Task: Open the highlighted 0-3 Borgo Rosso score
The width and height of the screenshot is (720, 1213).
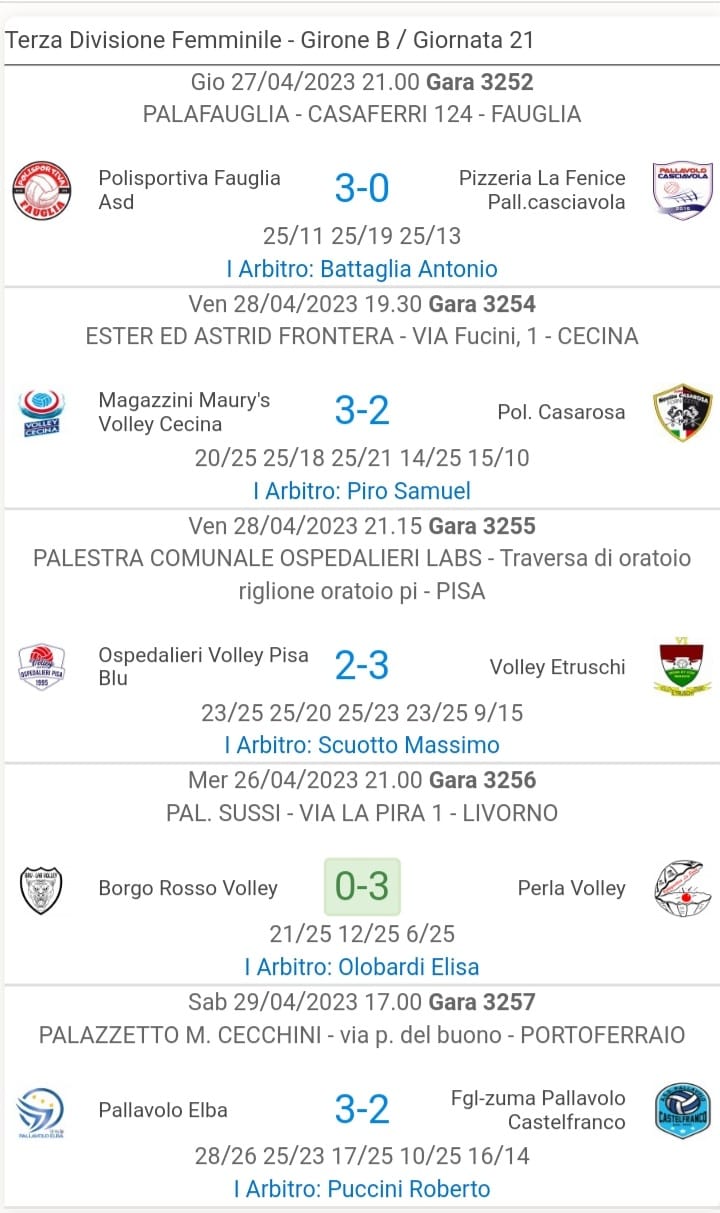Action: click(362, 887)
